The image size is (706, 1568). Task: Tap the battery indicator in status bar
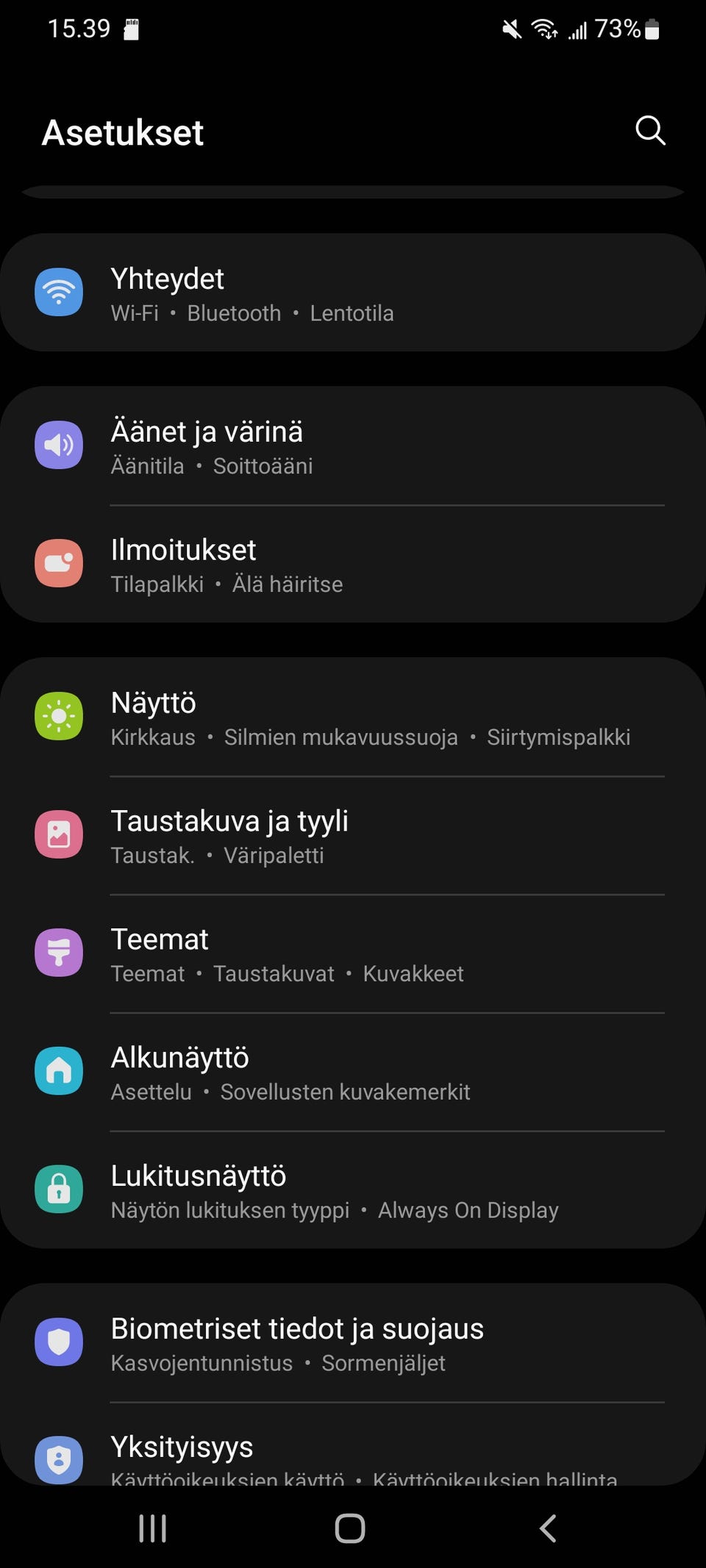(650, 29)
